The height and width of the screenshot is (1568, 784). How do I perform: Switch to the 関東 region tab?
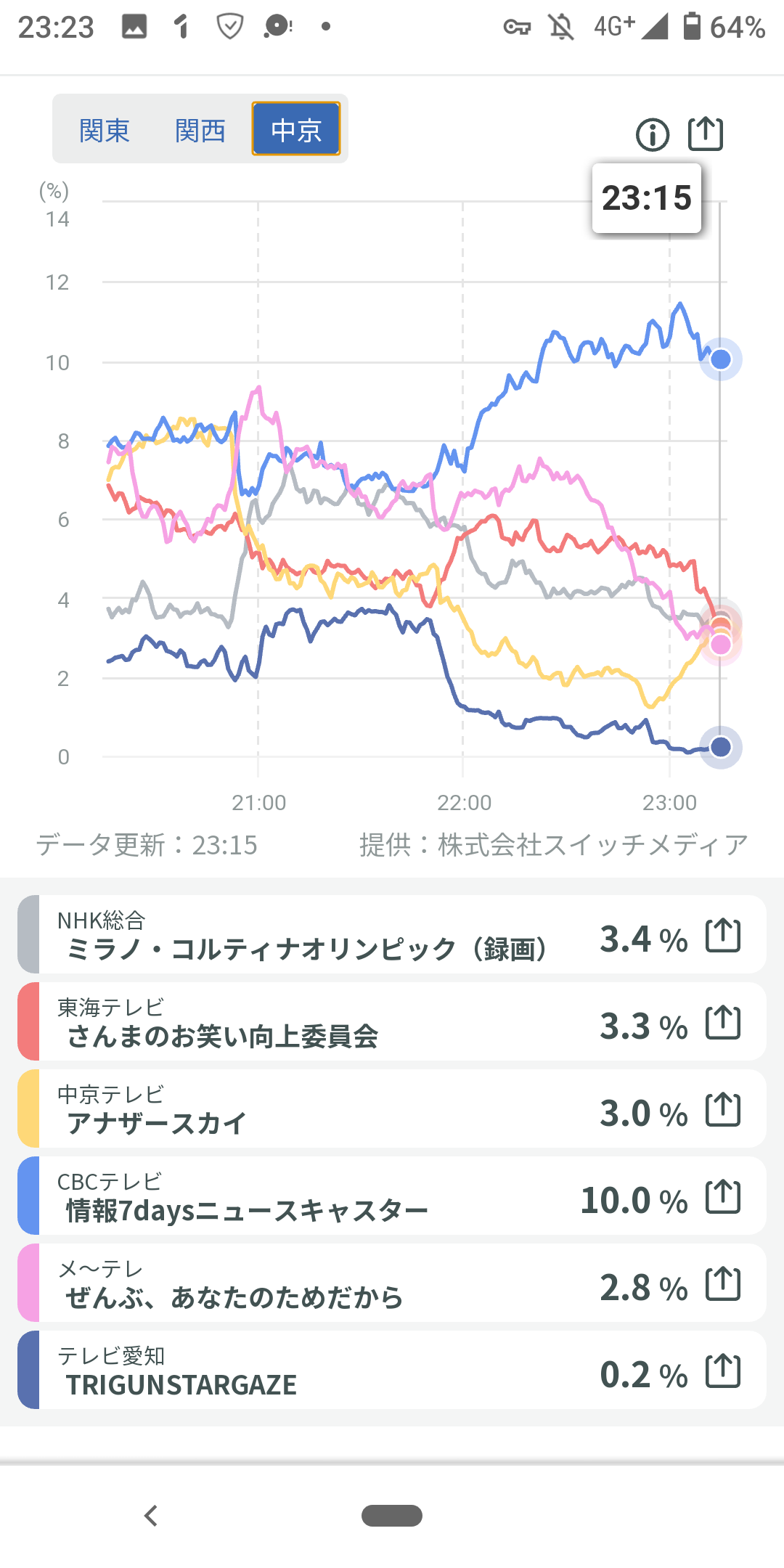pyautogui.click(x=105, y=131)
